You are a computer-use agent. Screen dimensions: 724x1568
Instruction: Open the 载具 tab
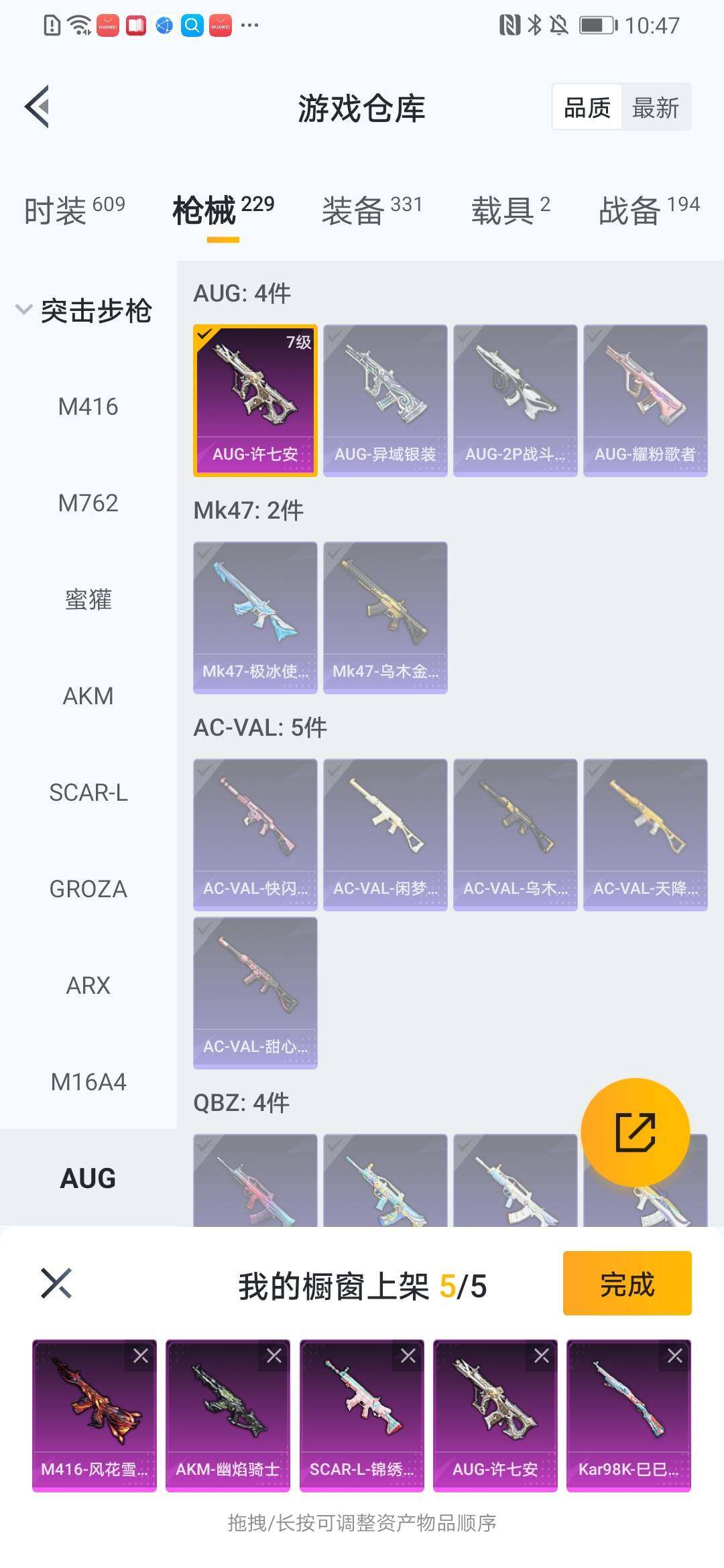click(x=510, y=210)
